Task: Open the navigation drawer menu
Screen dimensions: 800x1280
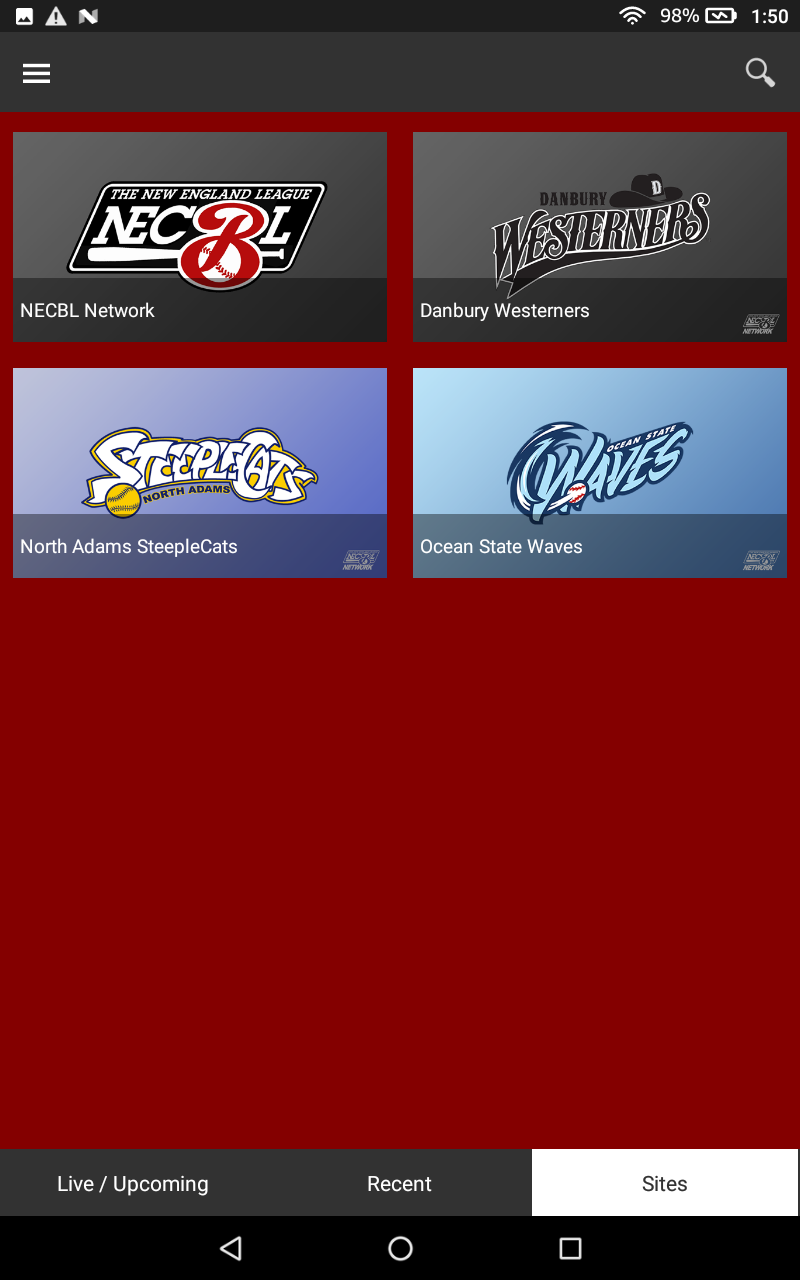Action: click(36, 73)
